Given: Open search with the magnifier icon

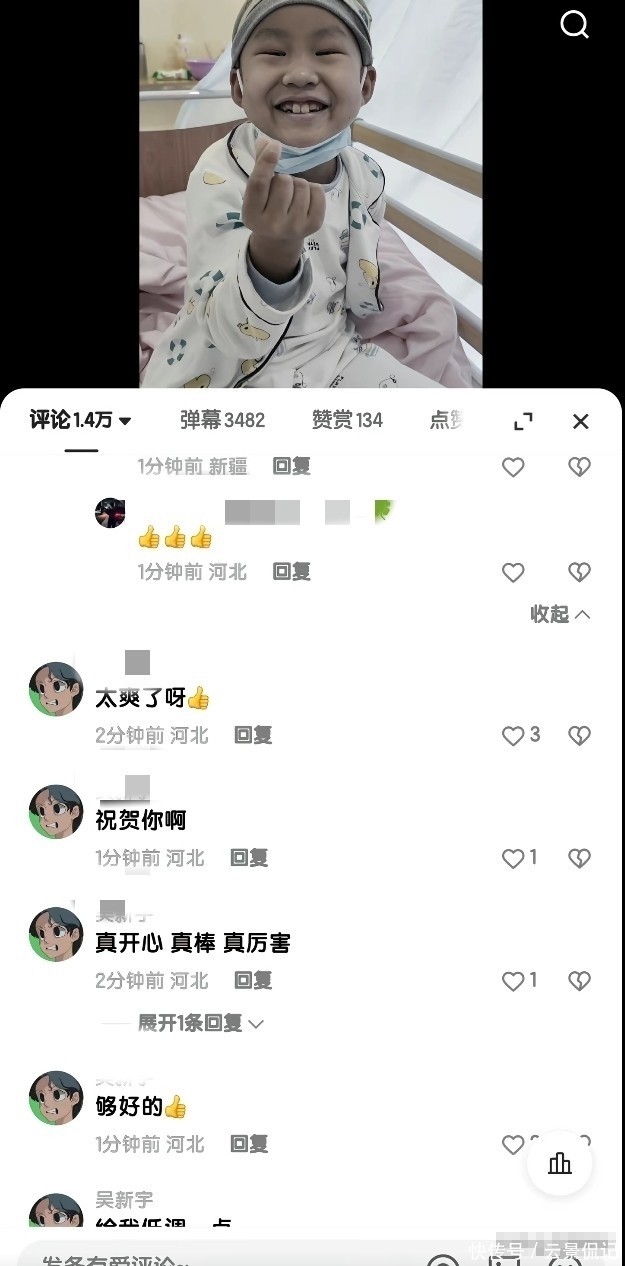Looking at the screenshot, I should (x=574, y=25).
